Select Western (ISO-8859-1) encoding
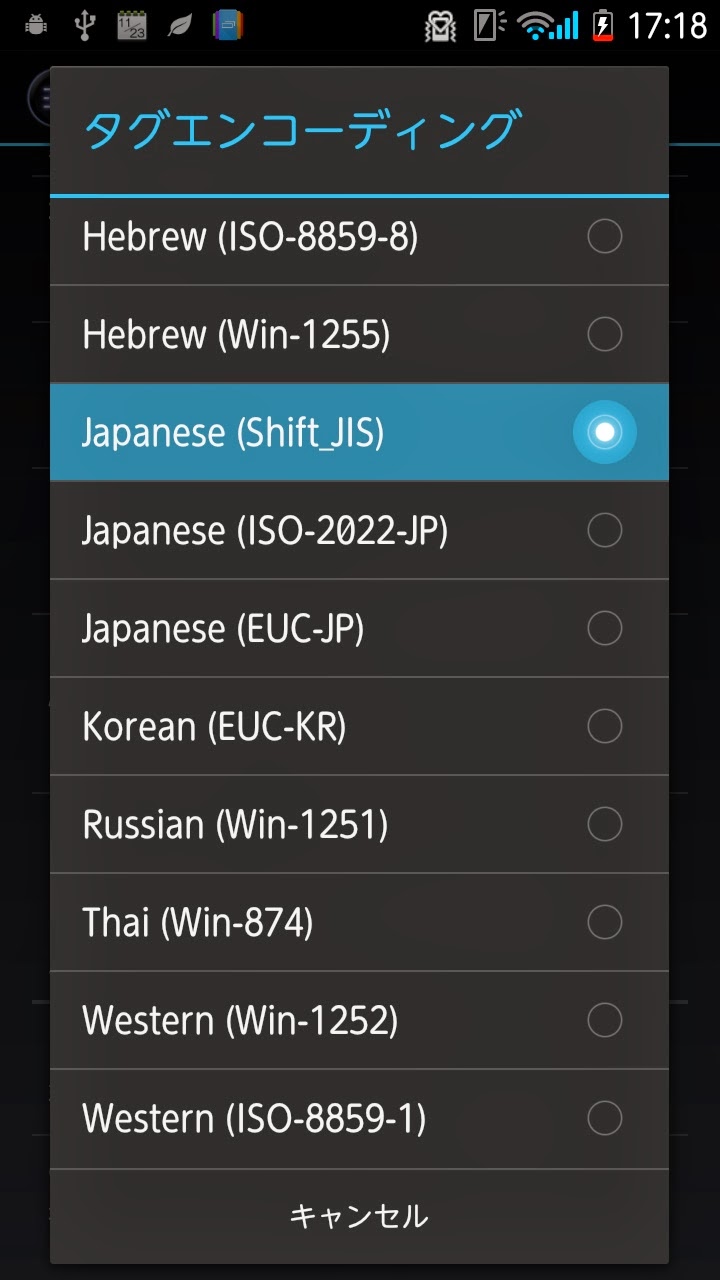 pos(359,1118)
